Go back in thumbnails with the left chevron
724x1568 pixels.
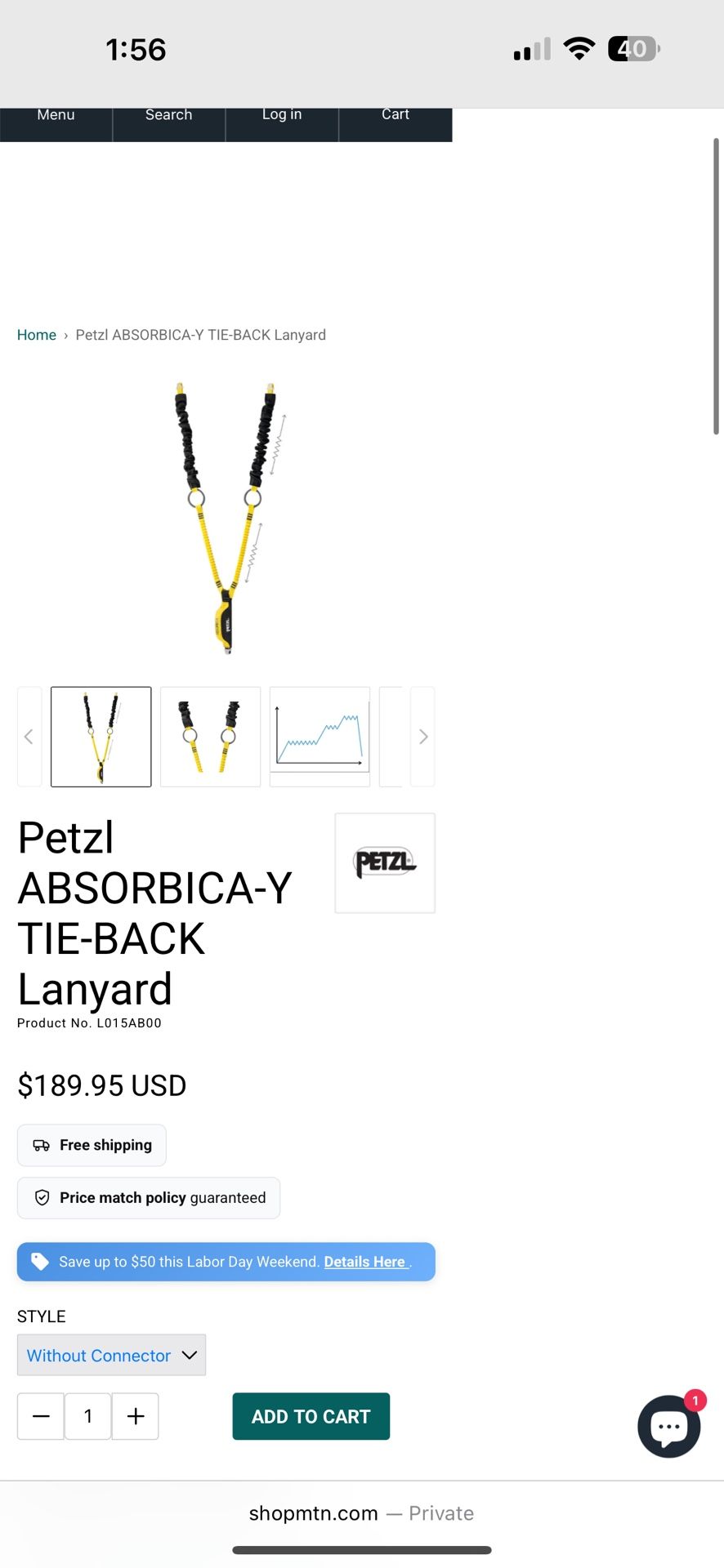[x=29, y=736]
